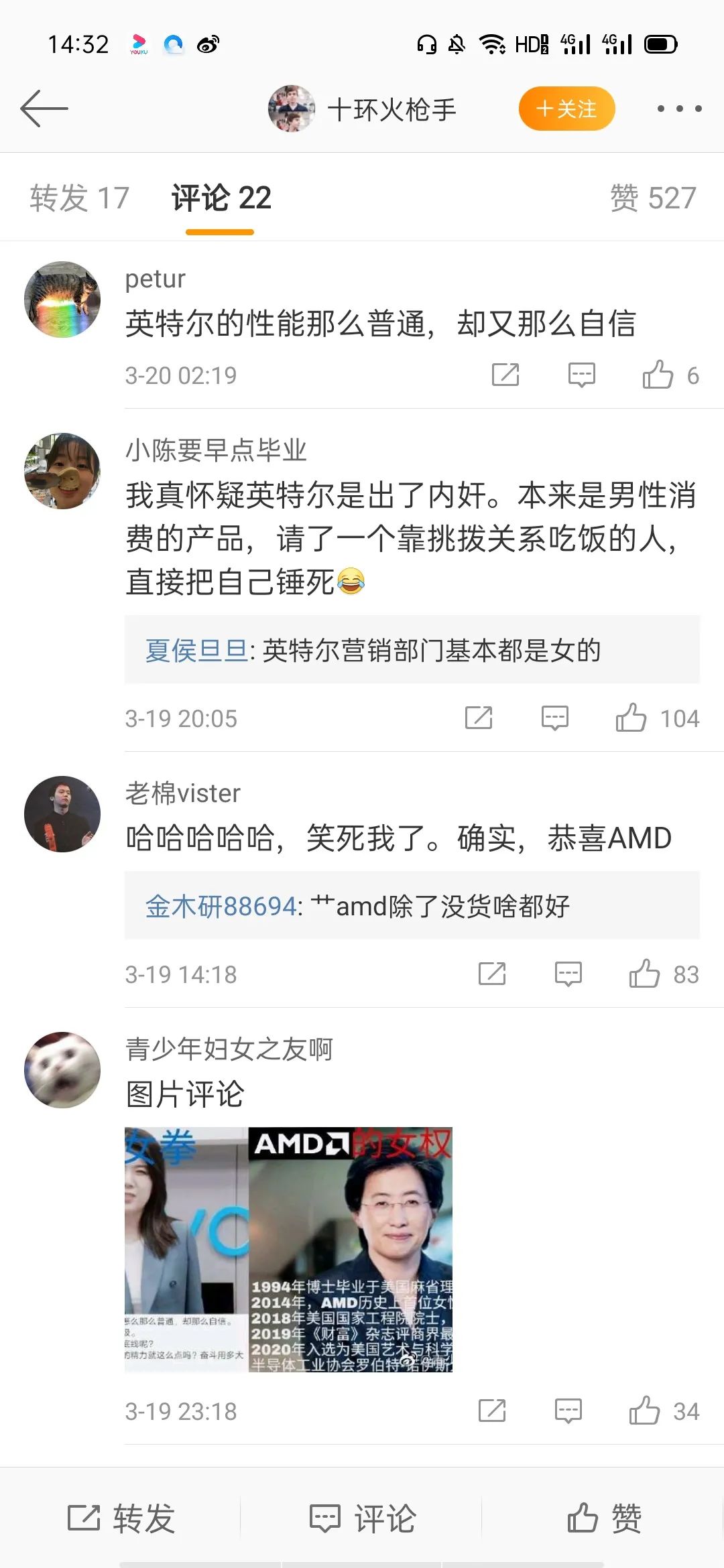The width and height of the screenshot is (724, 1568).
Task: Open the three-dot overflow menu
Action: (x=679, y=109)
